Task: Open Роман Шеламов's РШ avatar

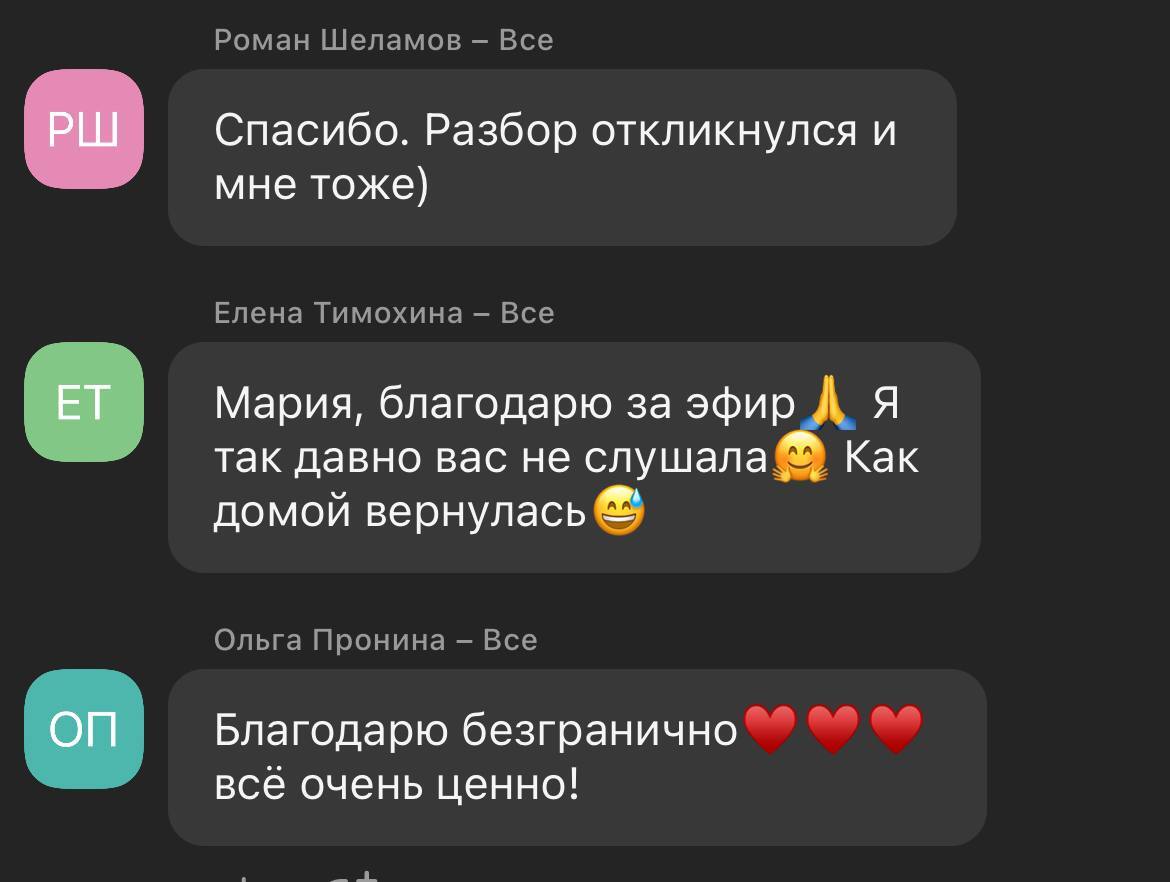Action: point(84,129)
